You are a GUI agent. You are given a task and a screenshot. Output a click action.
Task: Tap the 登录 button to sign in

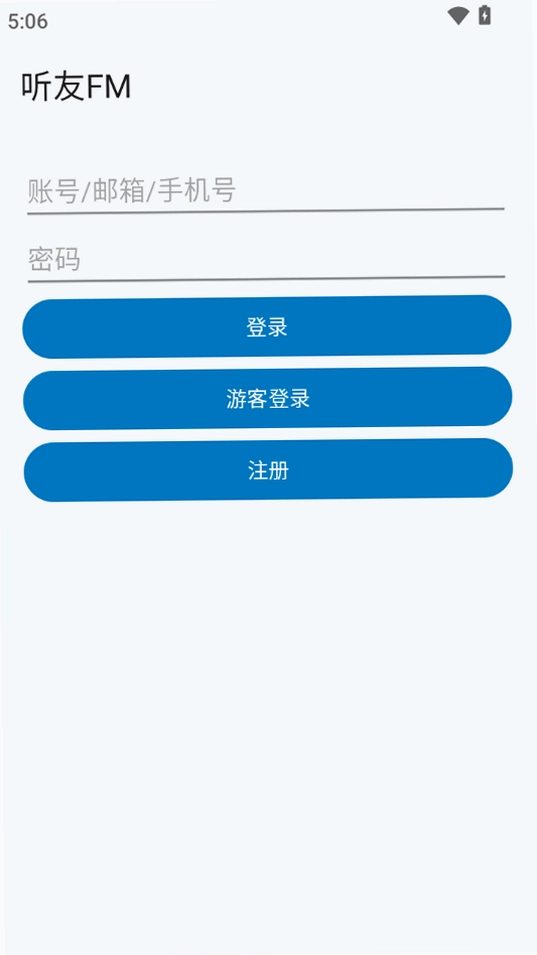267,327
